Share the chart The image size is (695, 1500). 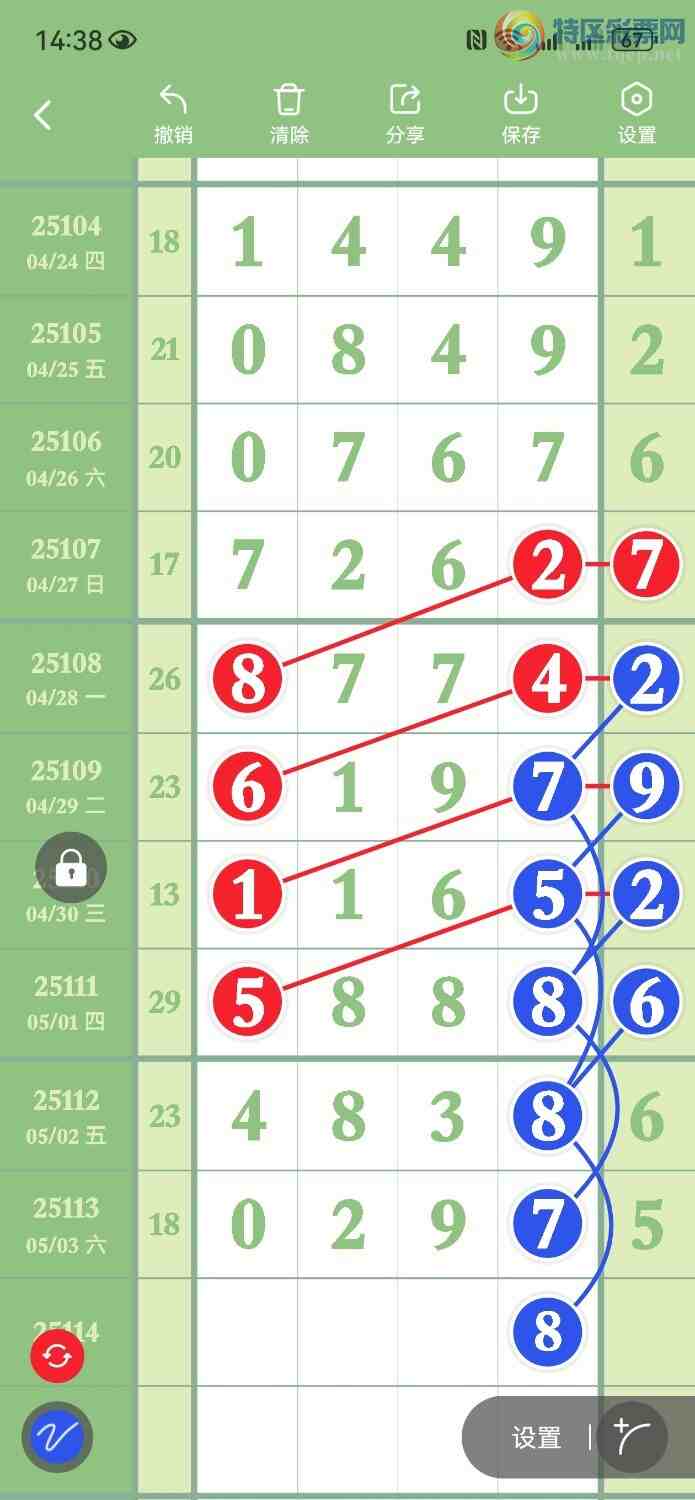tap(405, 114)
